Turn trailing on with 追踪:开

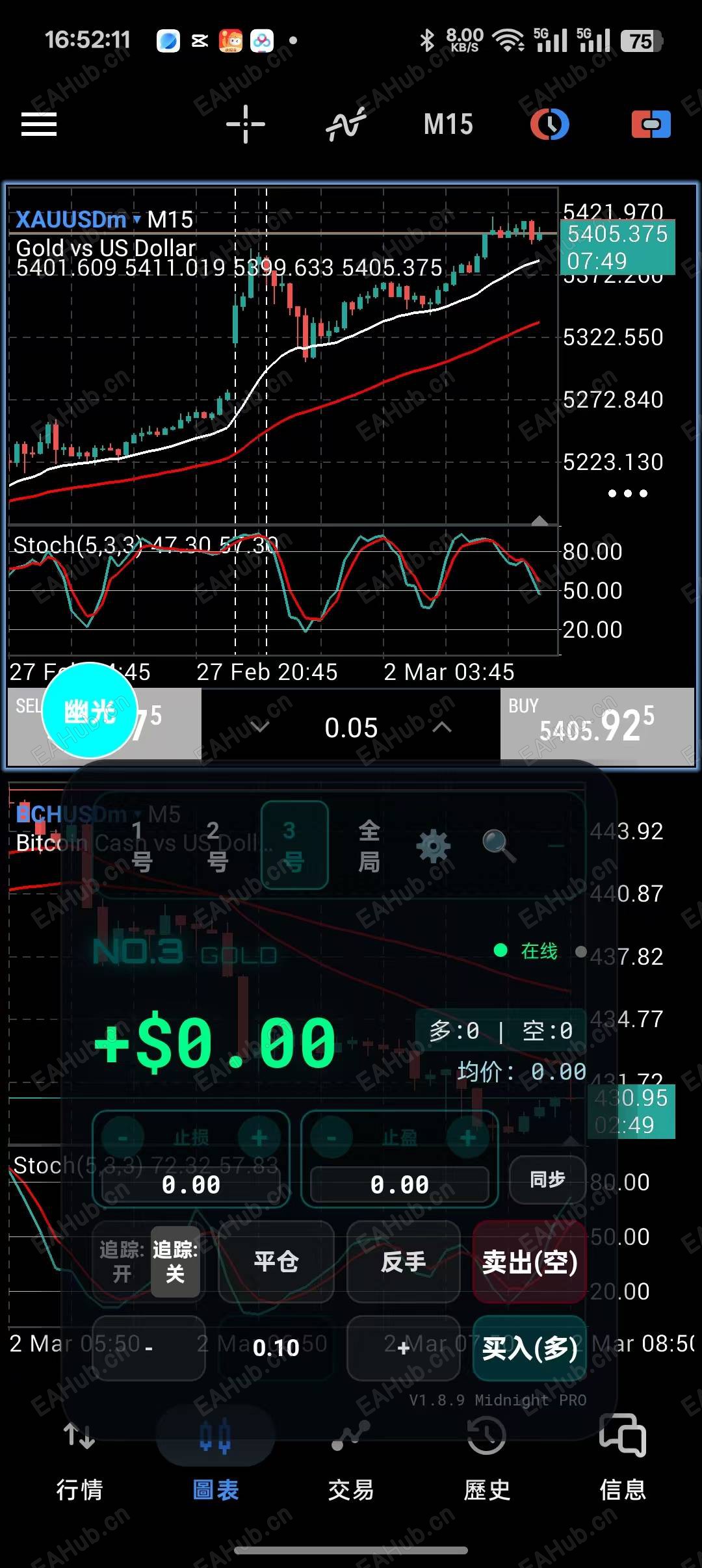click(x=122, y=1262)
